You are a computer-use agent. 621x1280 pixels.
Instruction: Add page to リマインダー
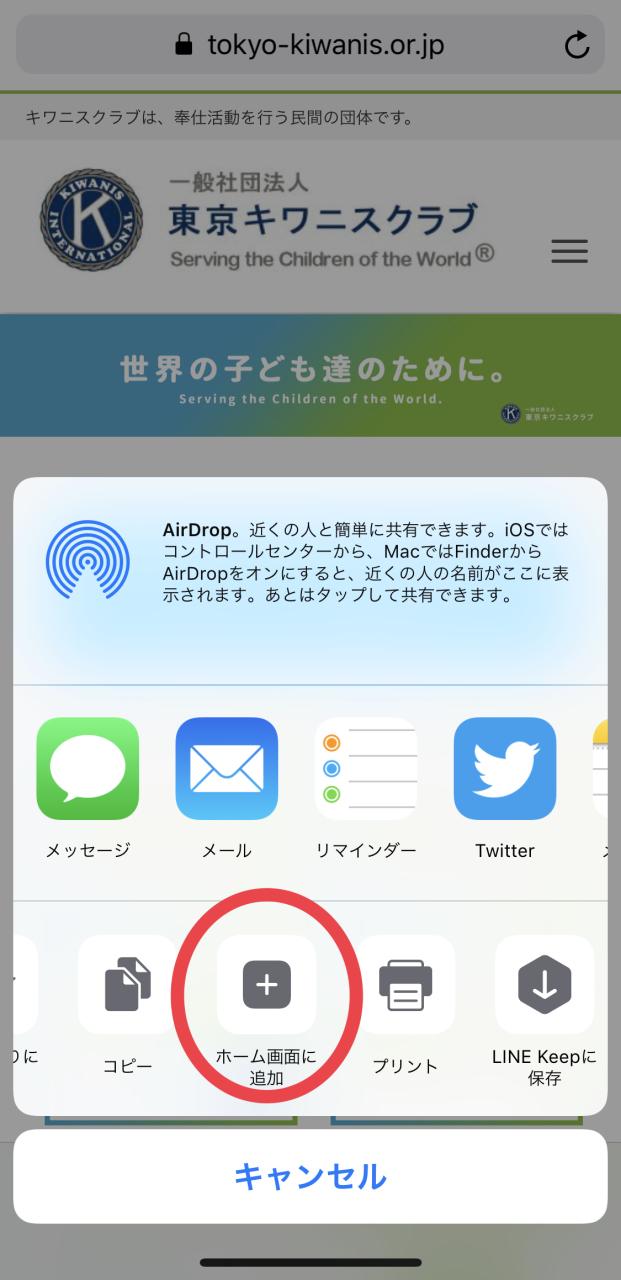[366, 768]
